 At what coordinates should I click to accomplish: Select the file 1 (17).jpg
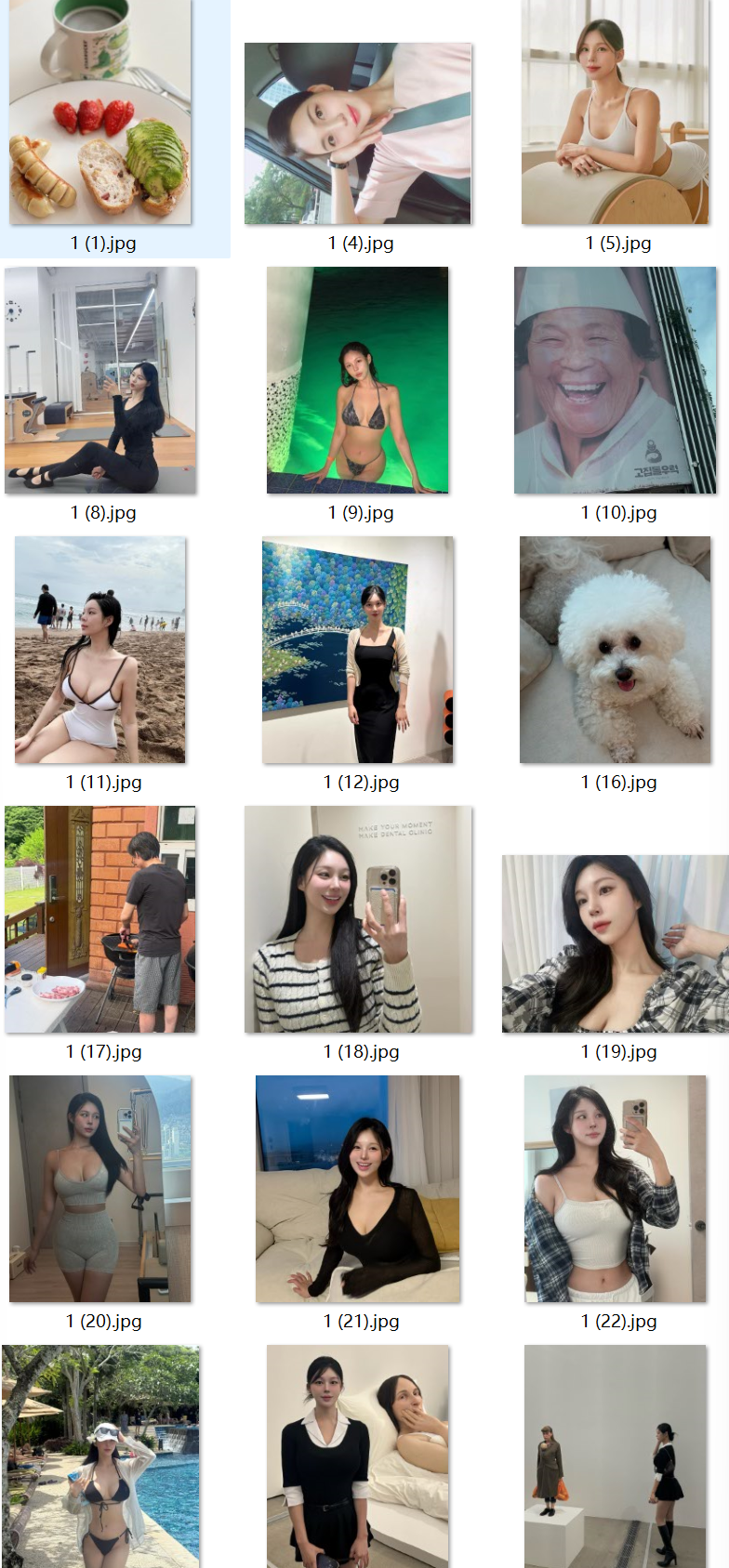click(x=100, y=919)
